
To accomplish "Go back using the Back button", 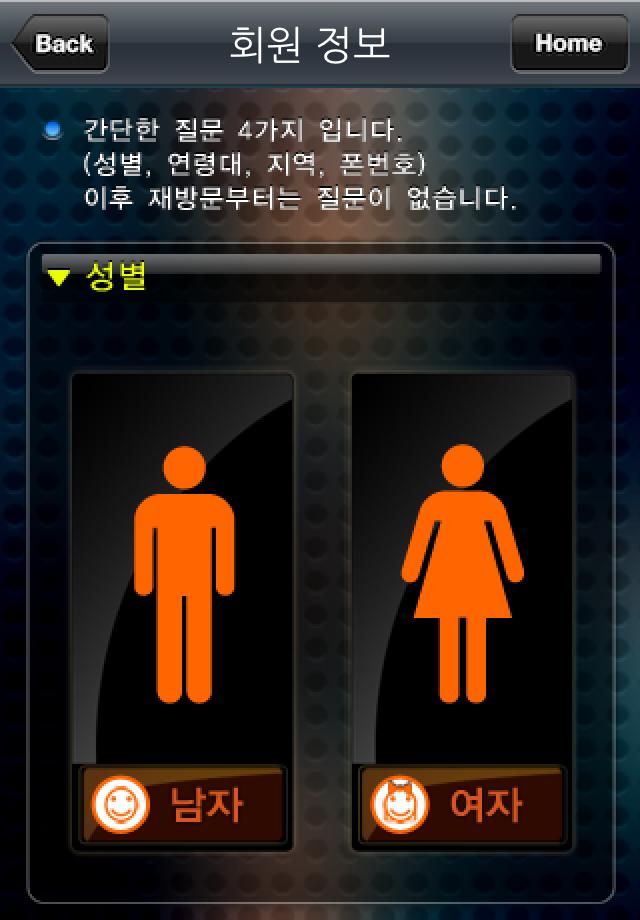I will (x=62, y=44).
